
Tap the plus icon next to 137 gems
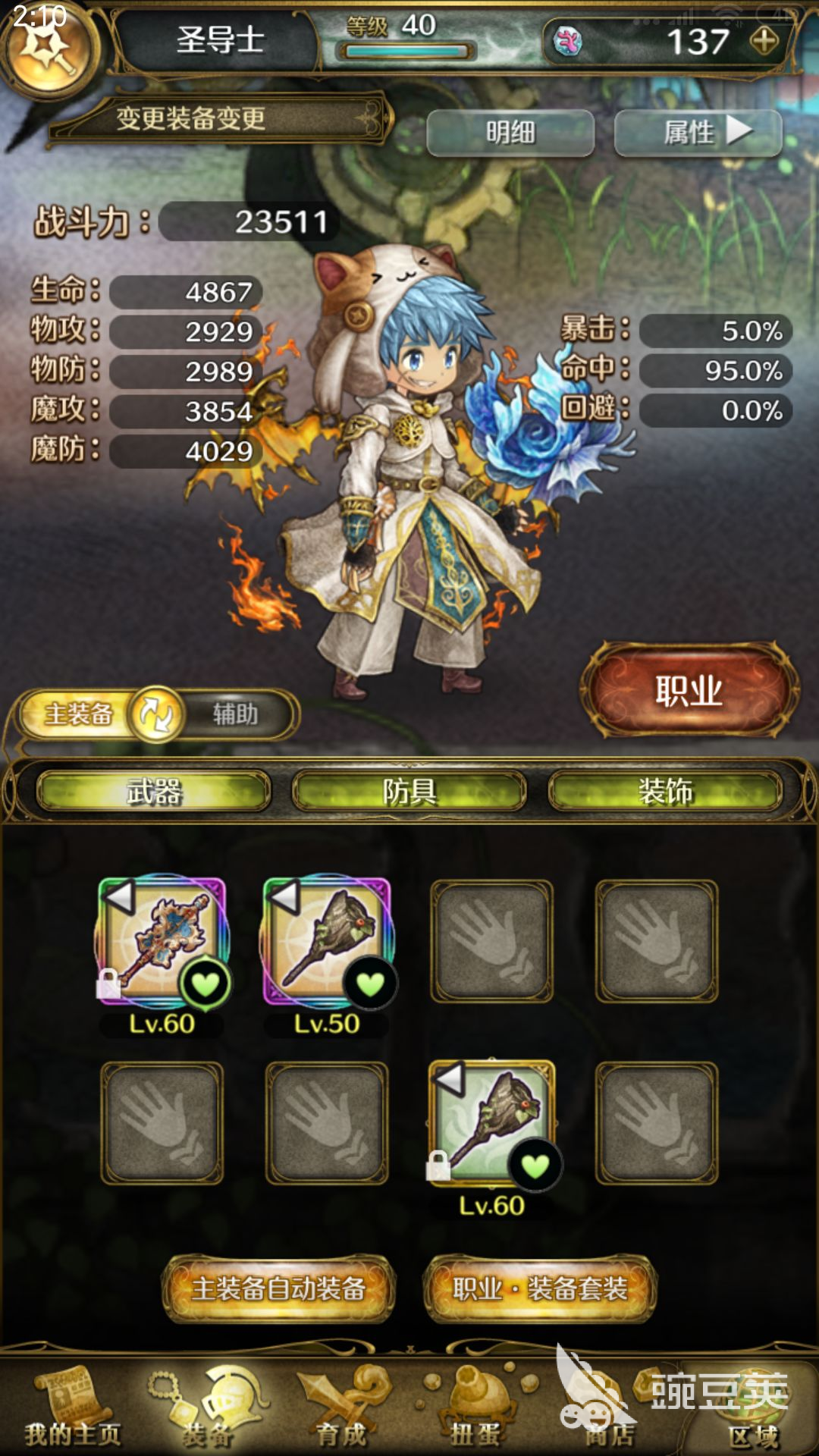(x=764, y=41)
